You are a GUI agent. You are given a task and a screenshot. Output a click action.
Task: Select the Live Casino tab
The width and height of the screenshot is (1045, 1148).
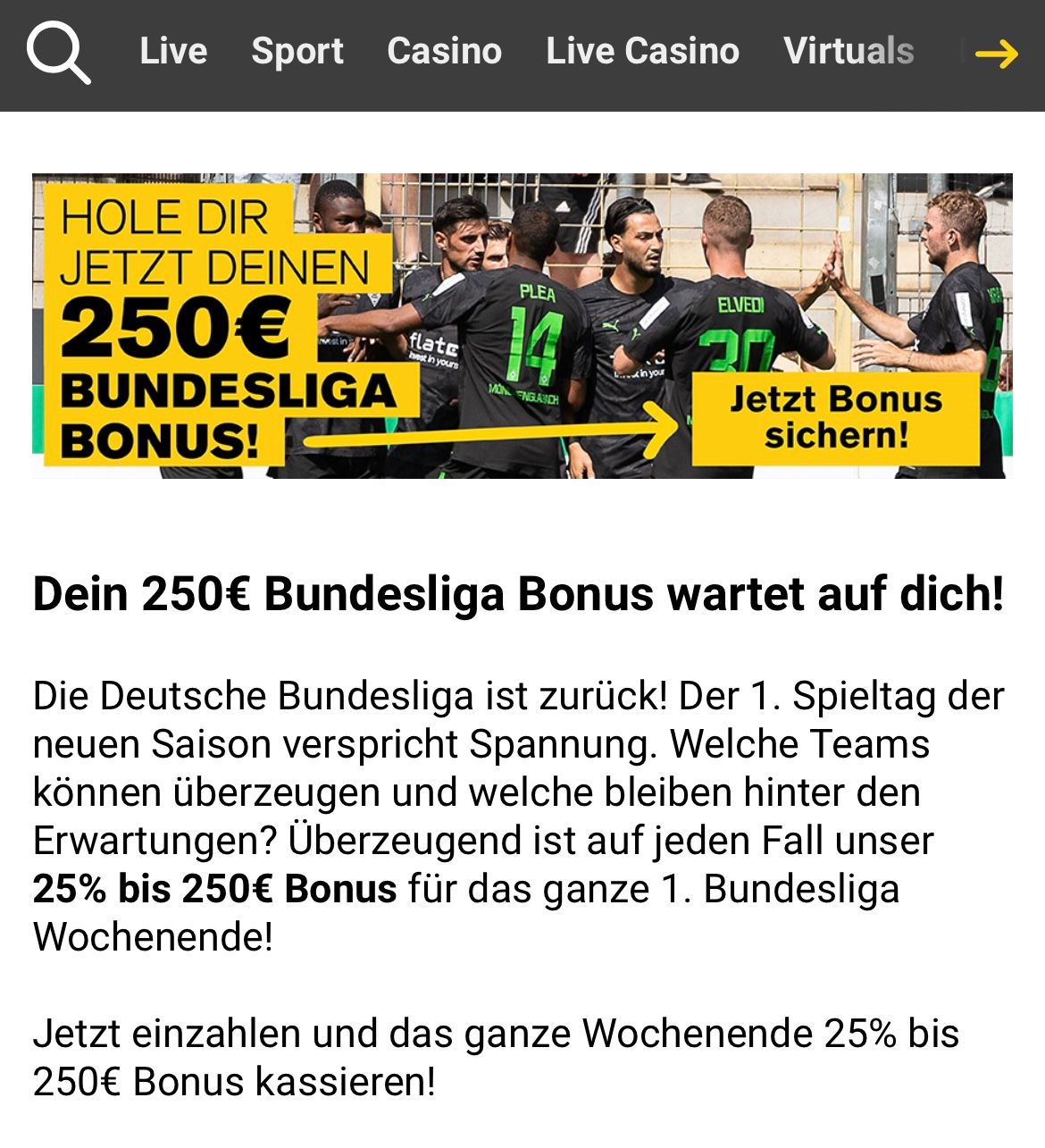point(642,52)
